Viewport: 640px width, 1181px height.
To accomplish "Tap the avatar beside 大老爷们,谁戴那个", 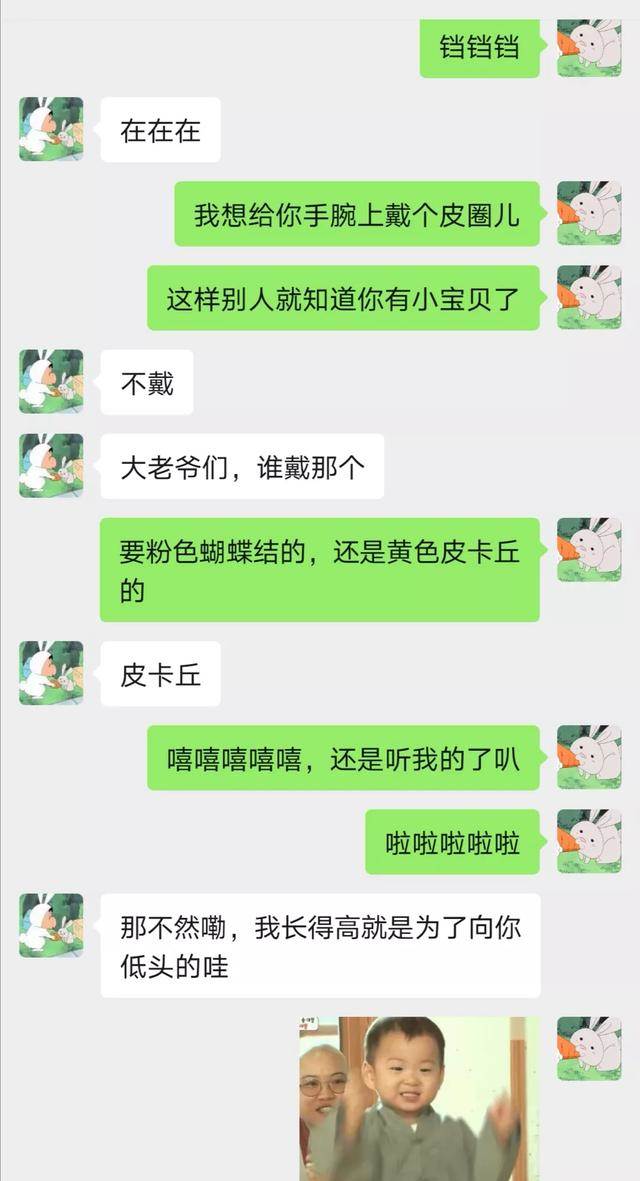I will click(51, 465).
